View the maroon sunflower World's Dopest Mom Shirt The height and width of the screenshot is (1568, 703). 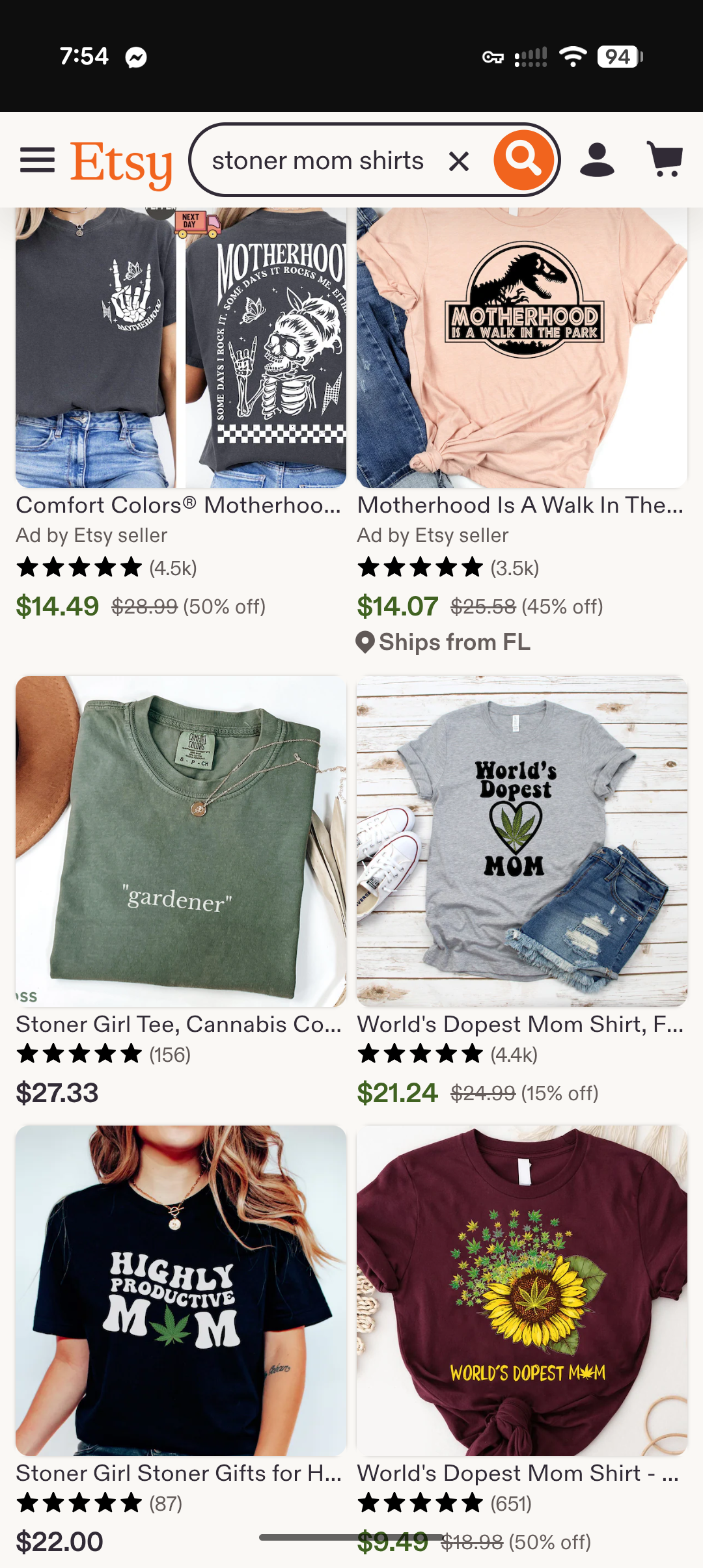(x=522, y=1290)
